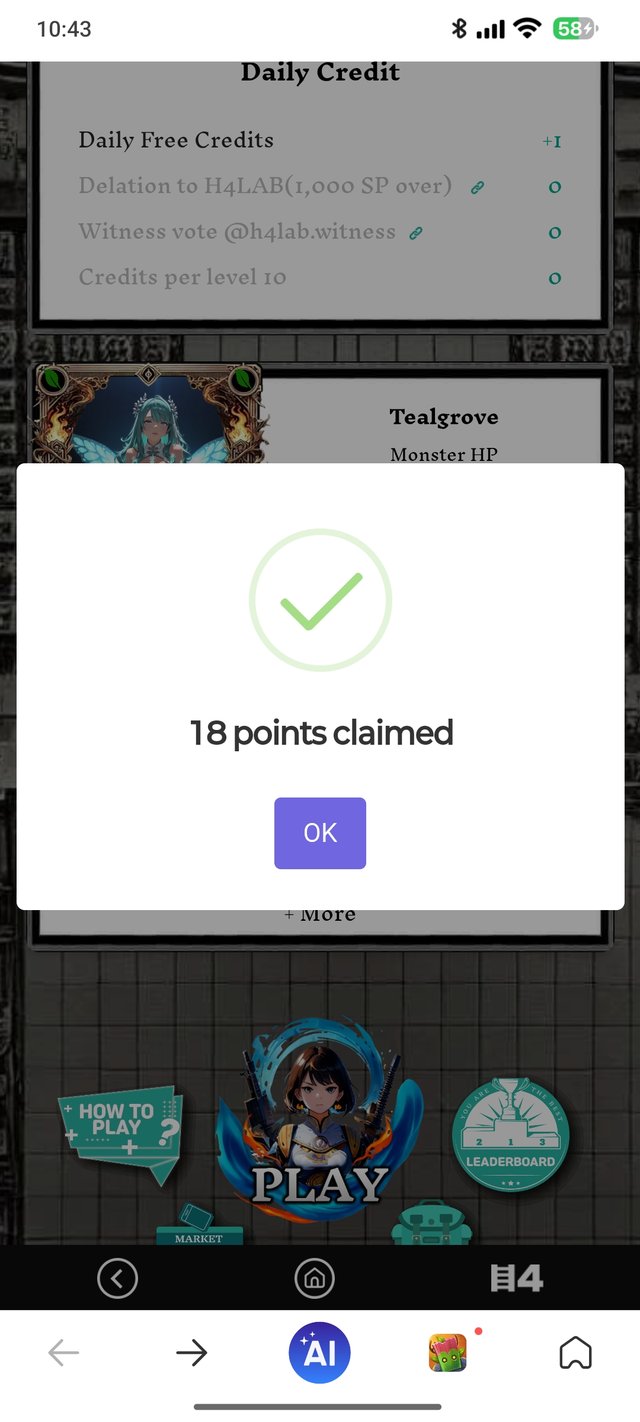This screenshot has width=640, height=1422.
Task: Go to the game's home icon
Action: pyautogui.click(x=314, y=1278)
